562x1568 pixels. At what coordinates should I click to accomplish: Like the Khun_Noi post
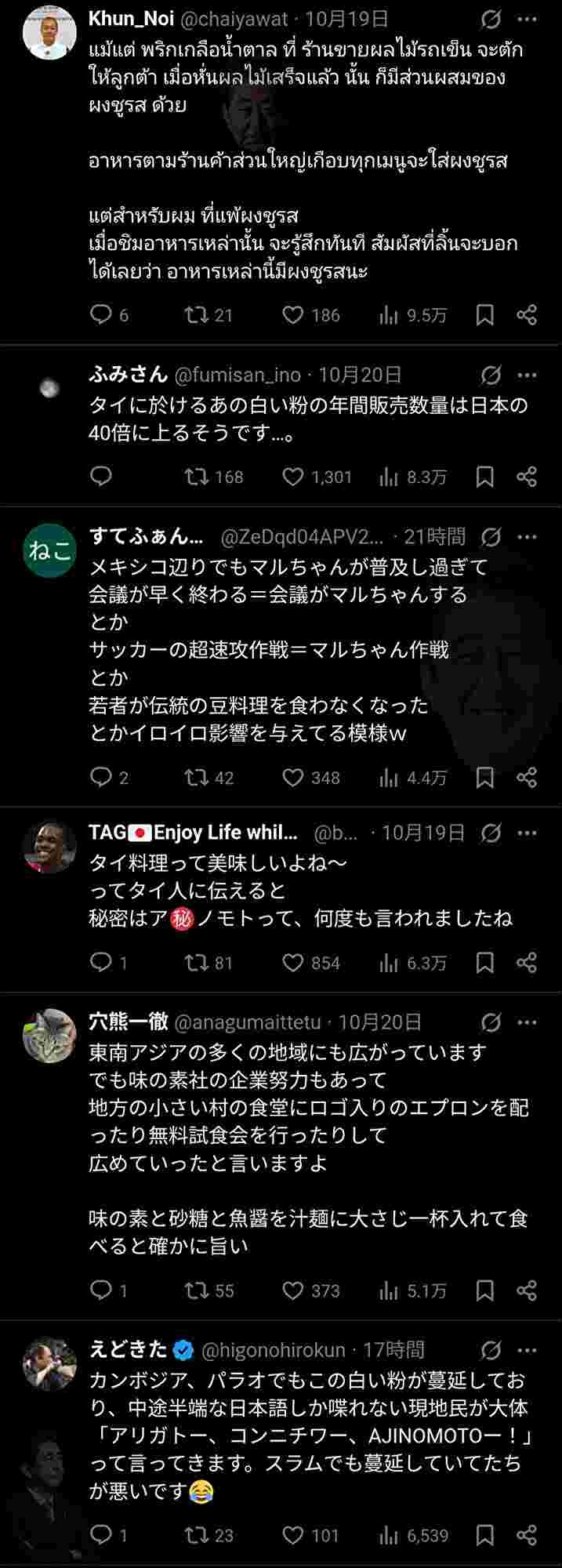coord(293,315)
